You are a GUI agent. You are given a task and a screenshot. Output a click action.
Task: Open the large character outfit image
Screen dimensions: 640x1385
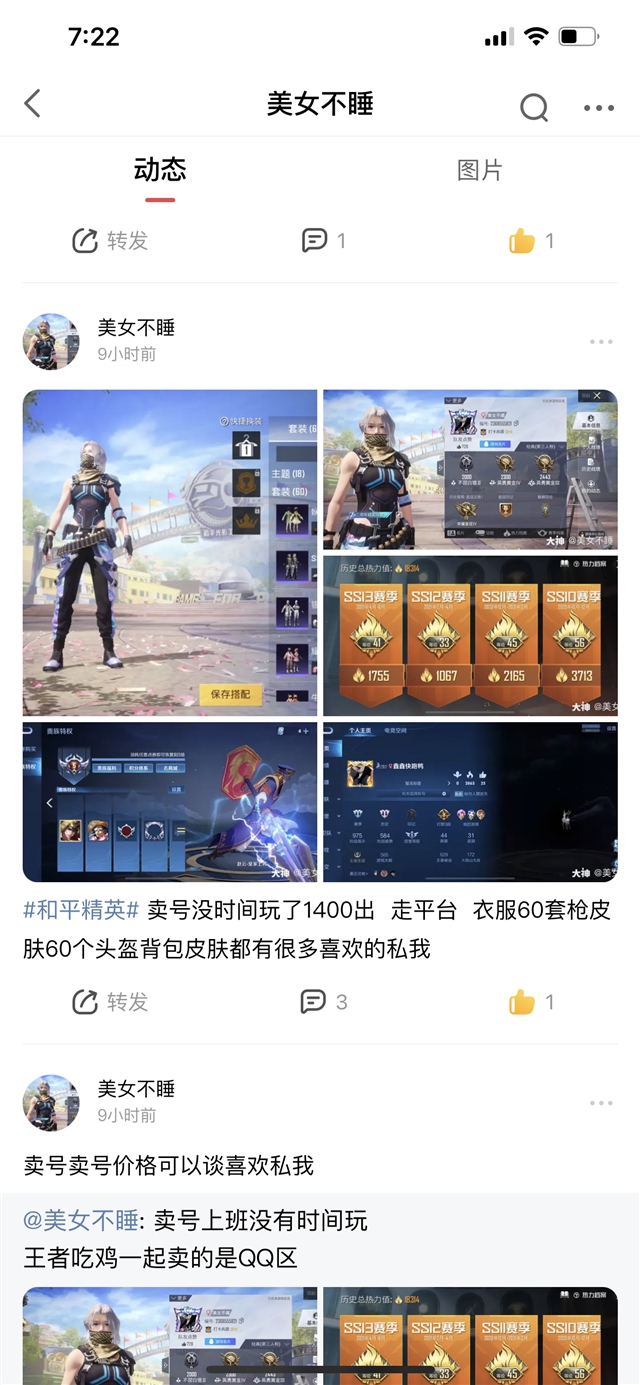[x=170, y=552]
